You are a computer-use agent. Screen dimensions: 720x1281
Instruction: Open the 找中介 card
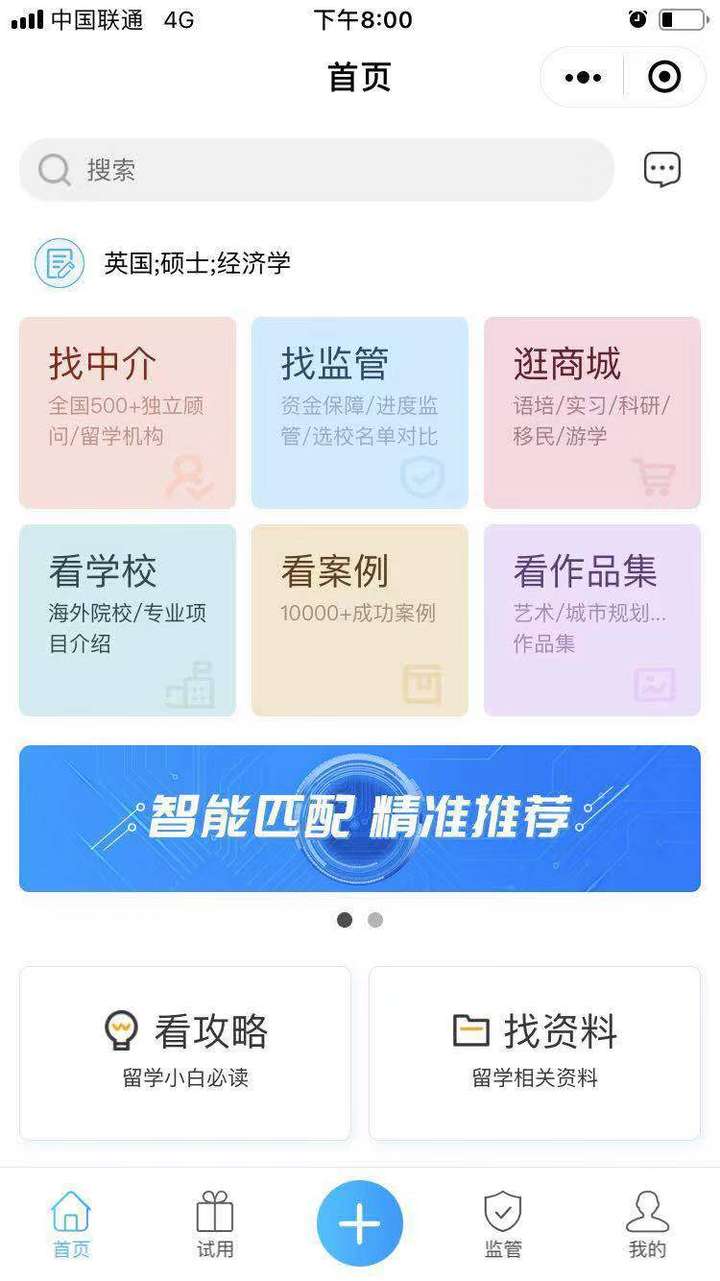click(x=127, y=412)
